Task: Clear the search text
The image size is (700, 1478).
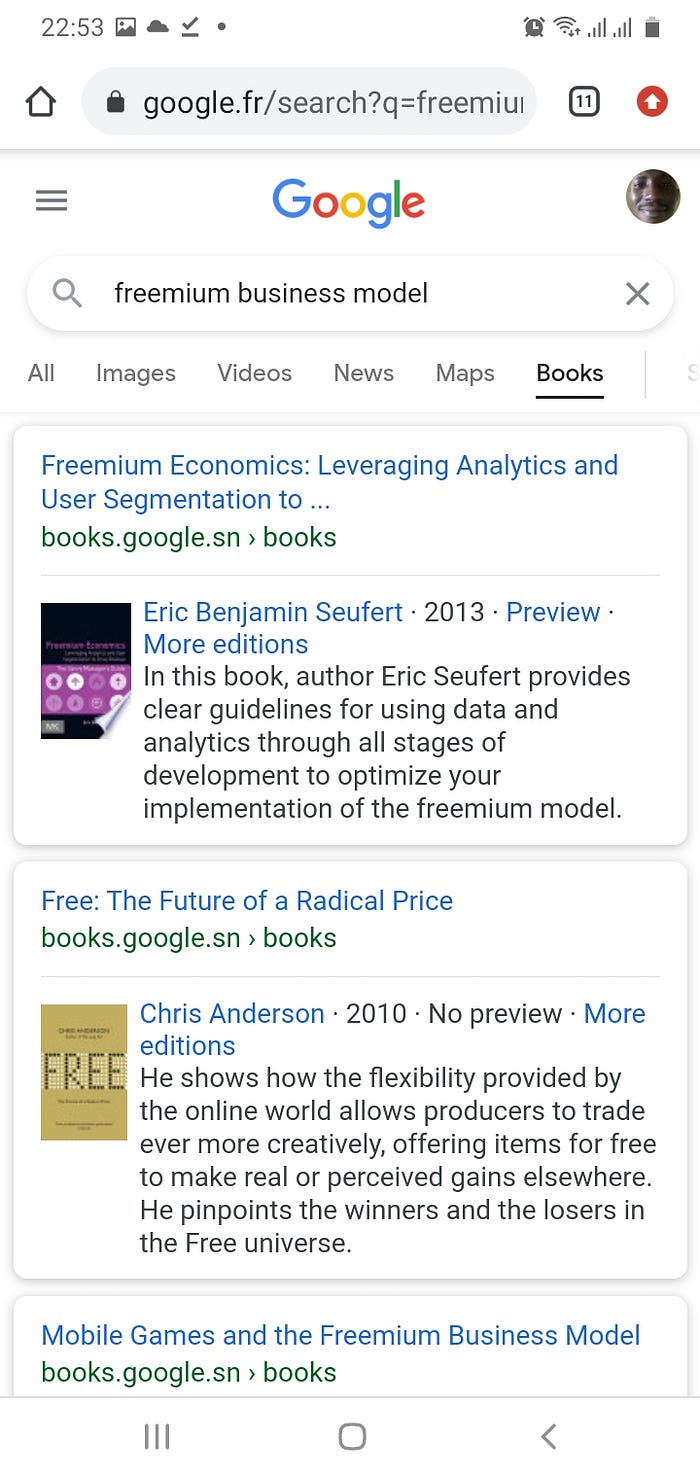Action: tap(637, 294)
